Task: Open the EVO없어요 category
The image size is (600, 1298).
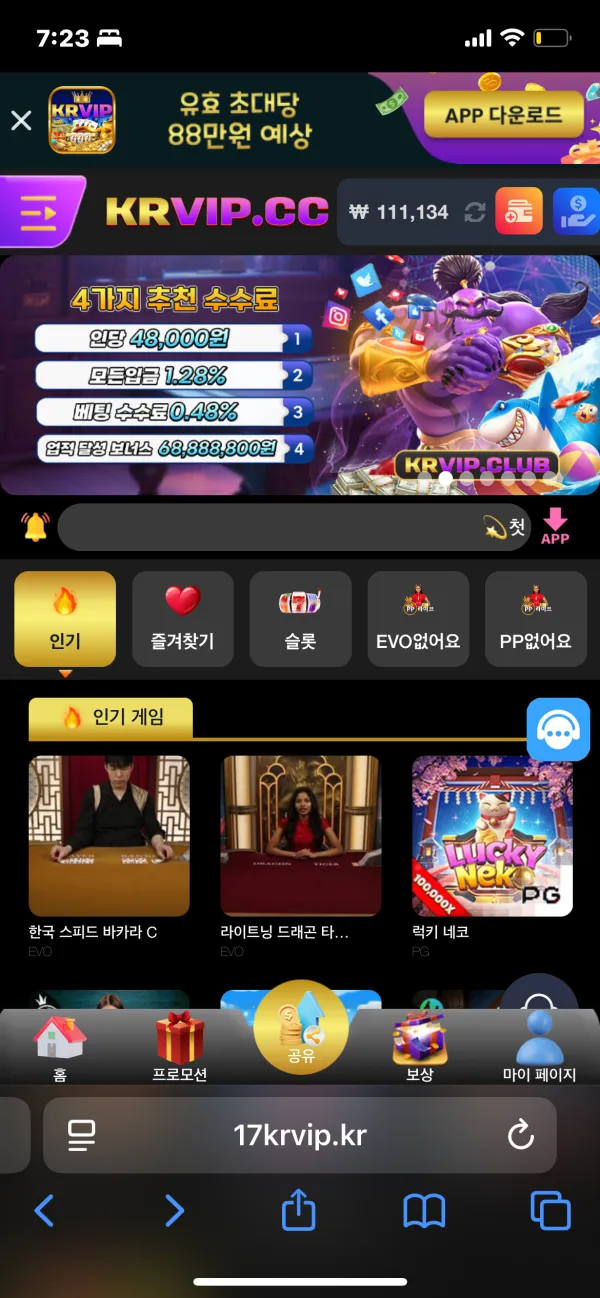Action: pos(418,619)
